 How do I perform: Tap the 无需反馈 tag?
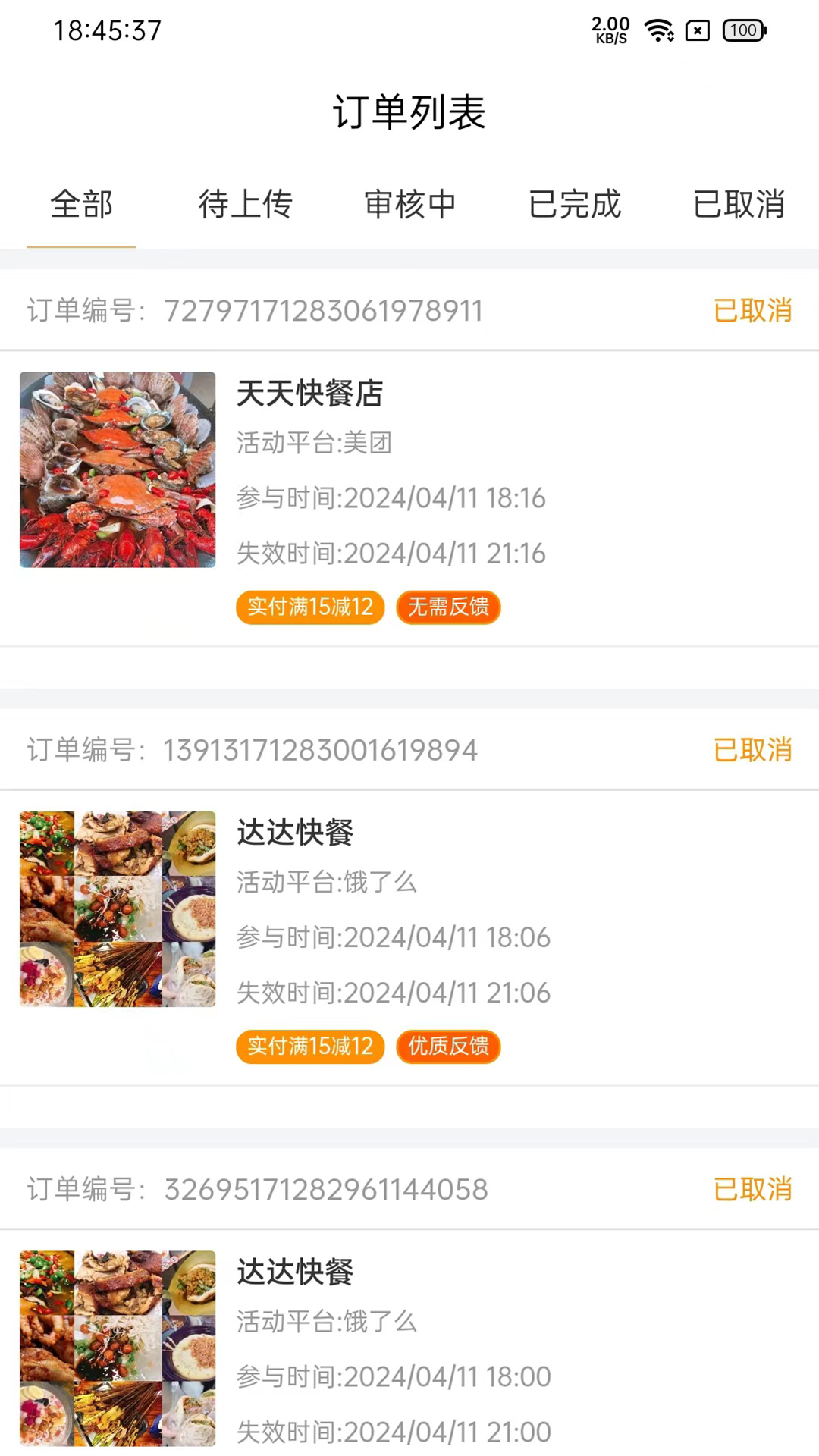point(447,607)
